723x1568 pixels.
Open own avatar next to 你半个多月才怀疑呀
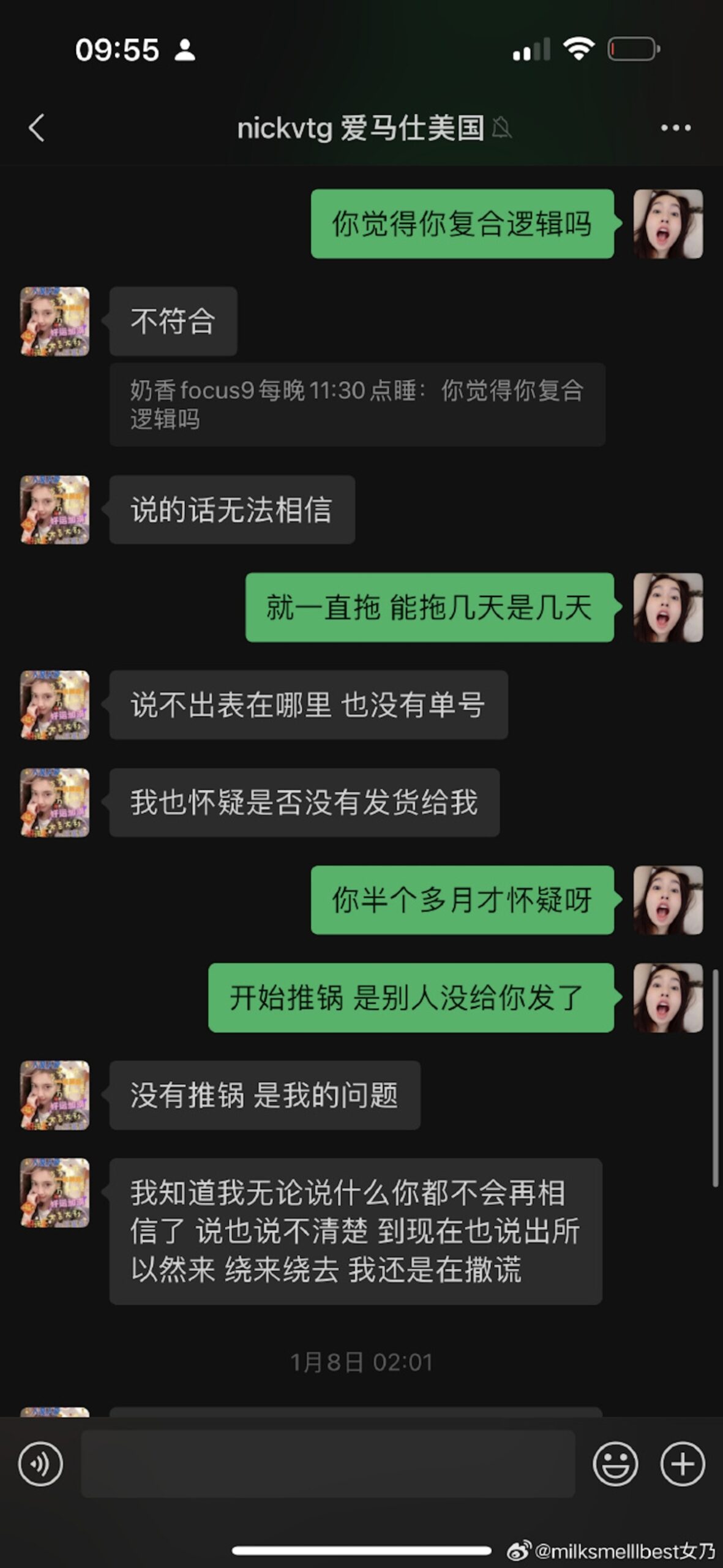click(x=668, y=900)
